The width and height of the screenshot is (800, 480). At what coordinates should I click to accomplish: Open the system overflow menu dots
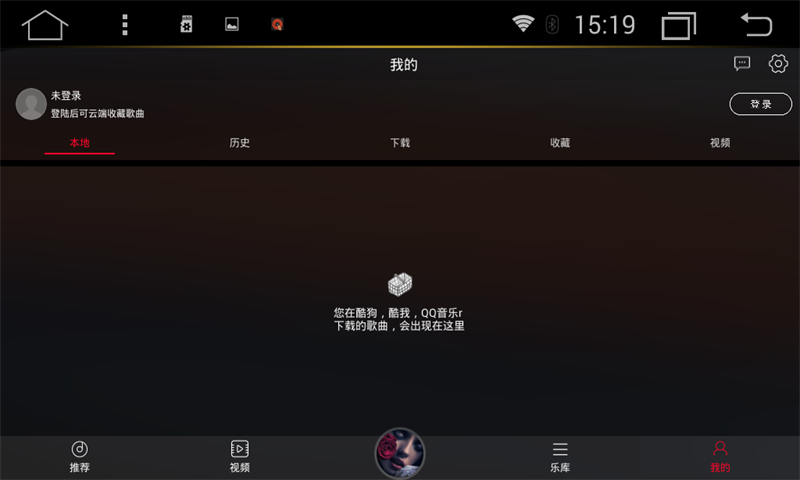click(x=125, y=25)
